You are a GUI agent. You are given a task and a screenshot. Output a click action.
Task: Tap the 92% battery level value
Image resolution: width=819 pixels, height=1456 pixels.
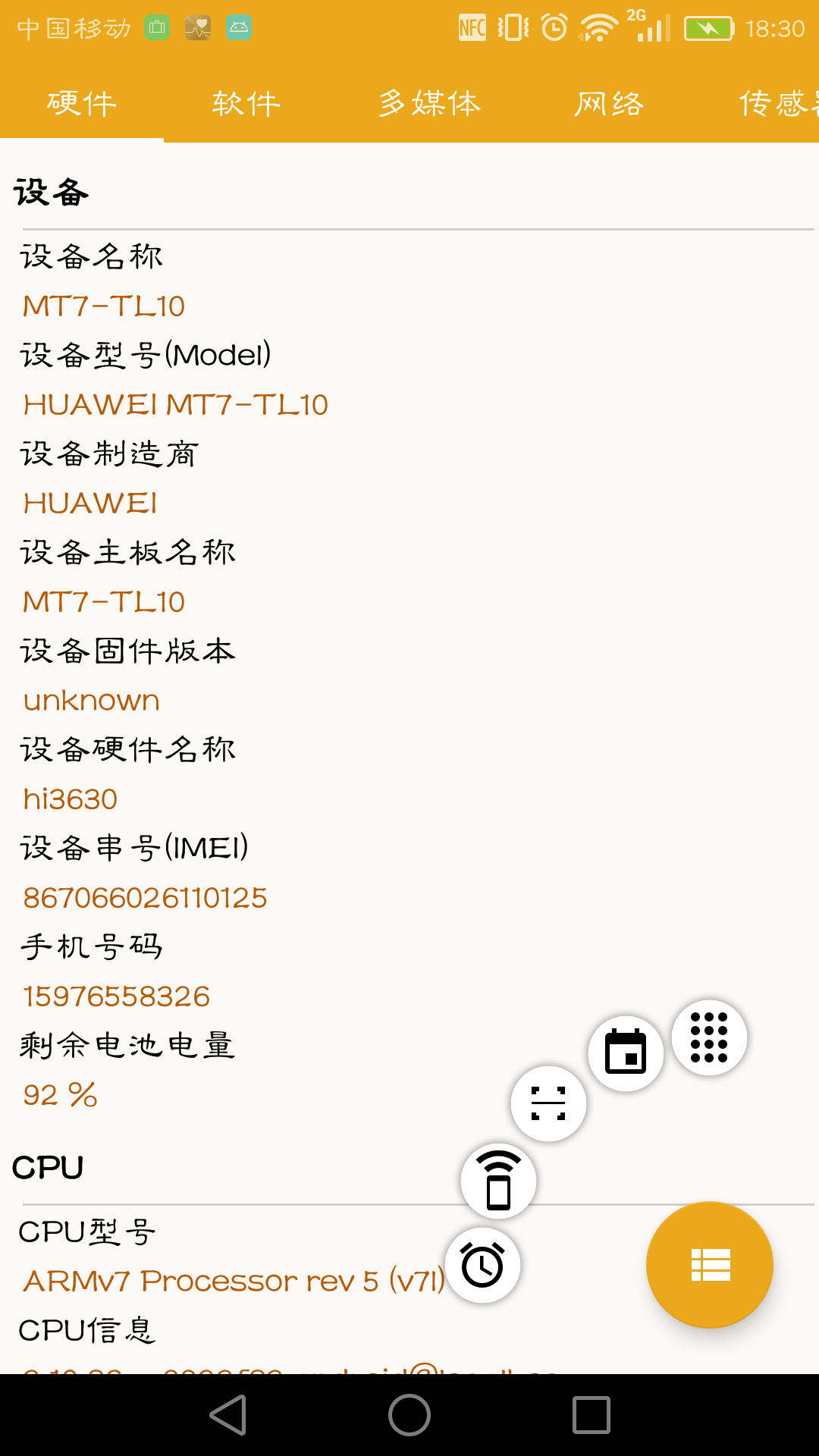pyautogui.click(x=59, y=1094)
